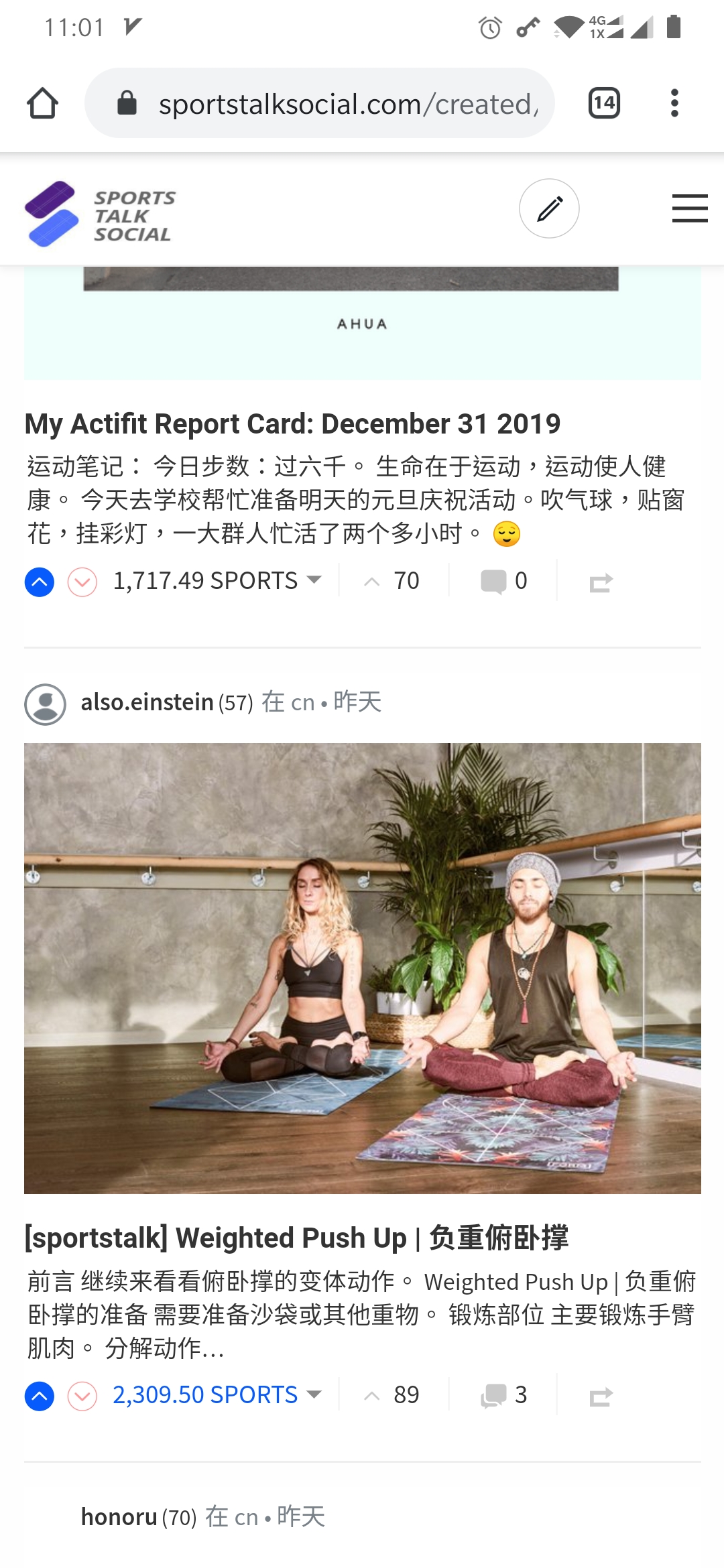The image size is (724, 1568).
Task: Tap the browser home button
Action: [42, 103]
